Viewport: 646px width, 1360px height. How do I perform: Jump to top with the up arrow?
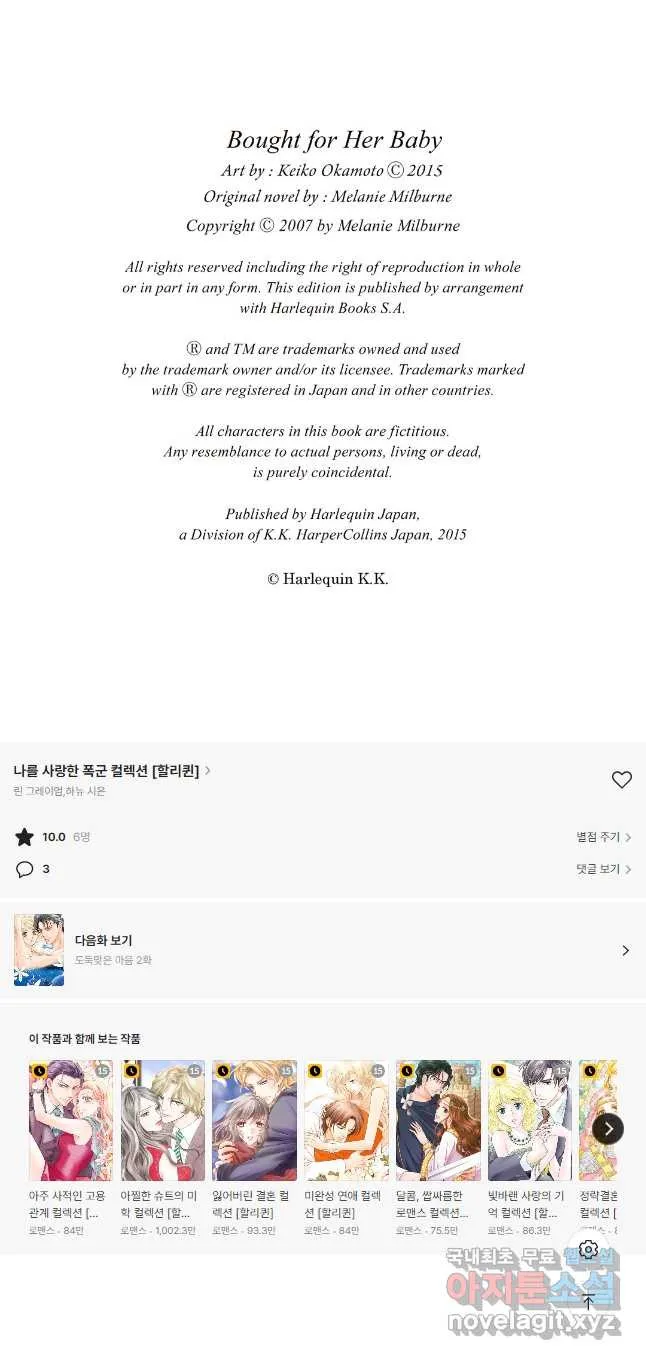click(x=588, y=1301)
